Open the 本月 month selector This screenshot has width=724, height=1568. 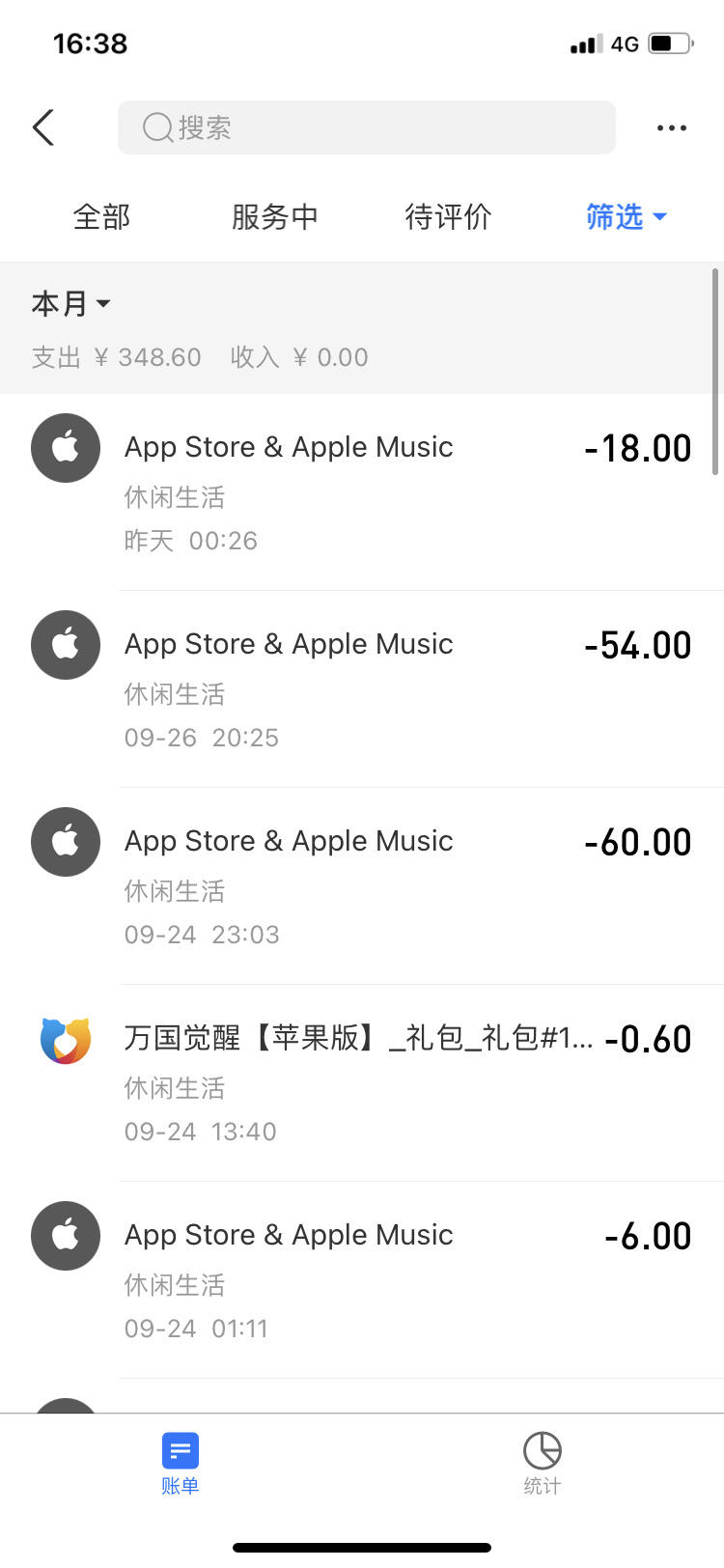71,304
